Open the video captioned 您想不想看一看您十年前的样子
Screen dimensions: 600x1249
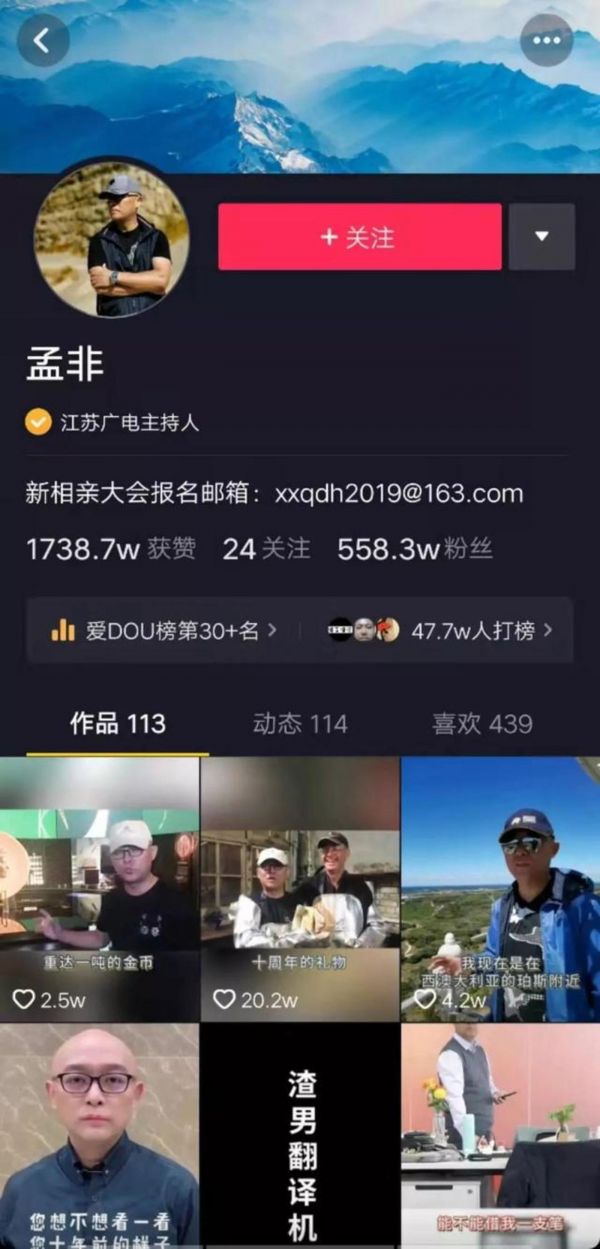(x=99, y=1135)
